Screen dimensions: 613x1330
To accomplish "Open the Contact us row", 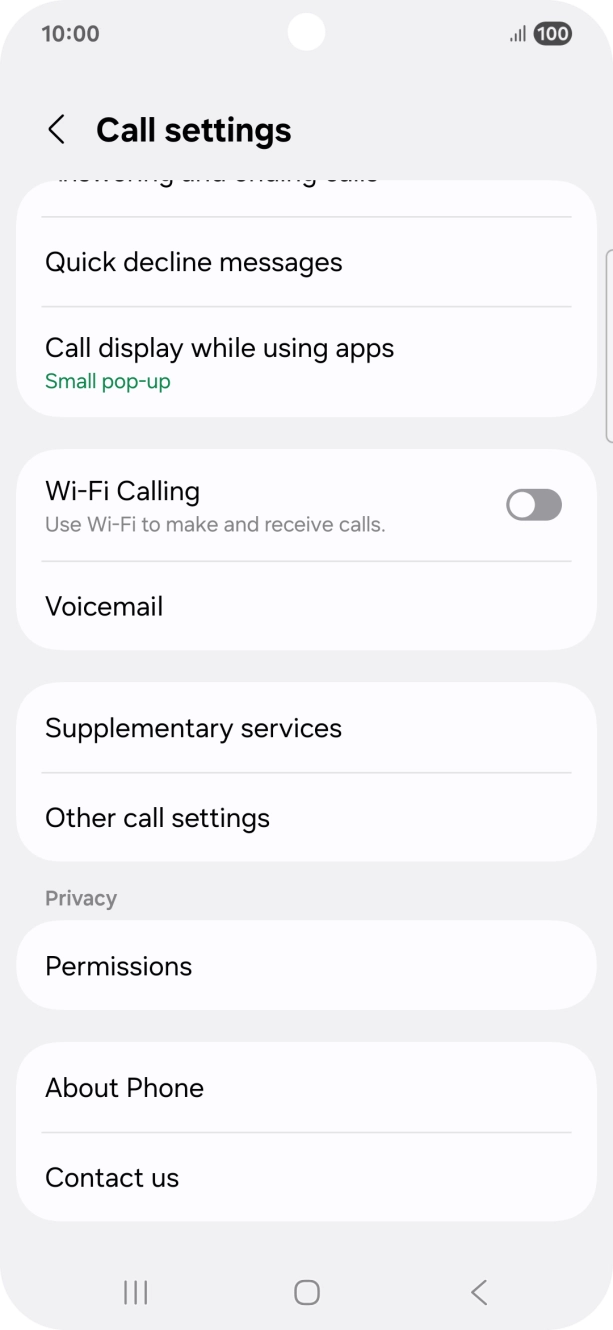I will pyautogui.click(x=306, y=1178).
